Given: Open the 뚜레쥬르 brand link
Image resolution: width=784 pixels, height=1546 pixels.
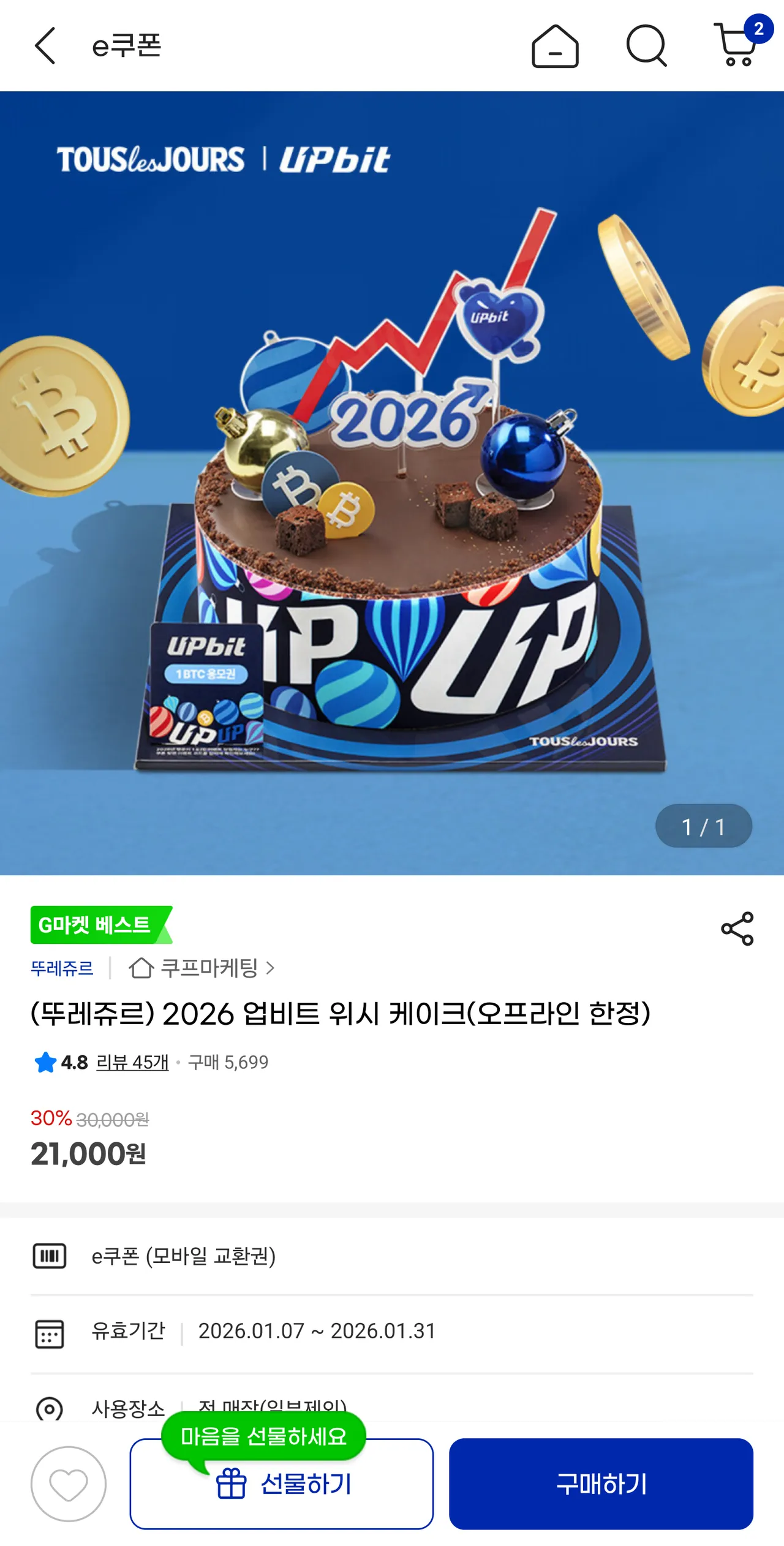Looking at the screenshot, I should pyautogui.click(x=62, y=968).
